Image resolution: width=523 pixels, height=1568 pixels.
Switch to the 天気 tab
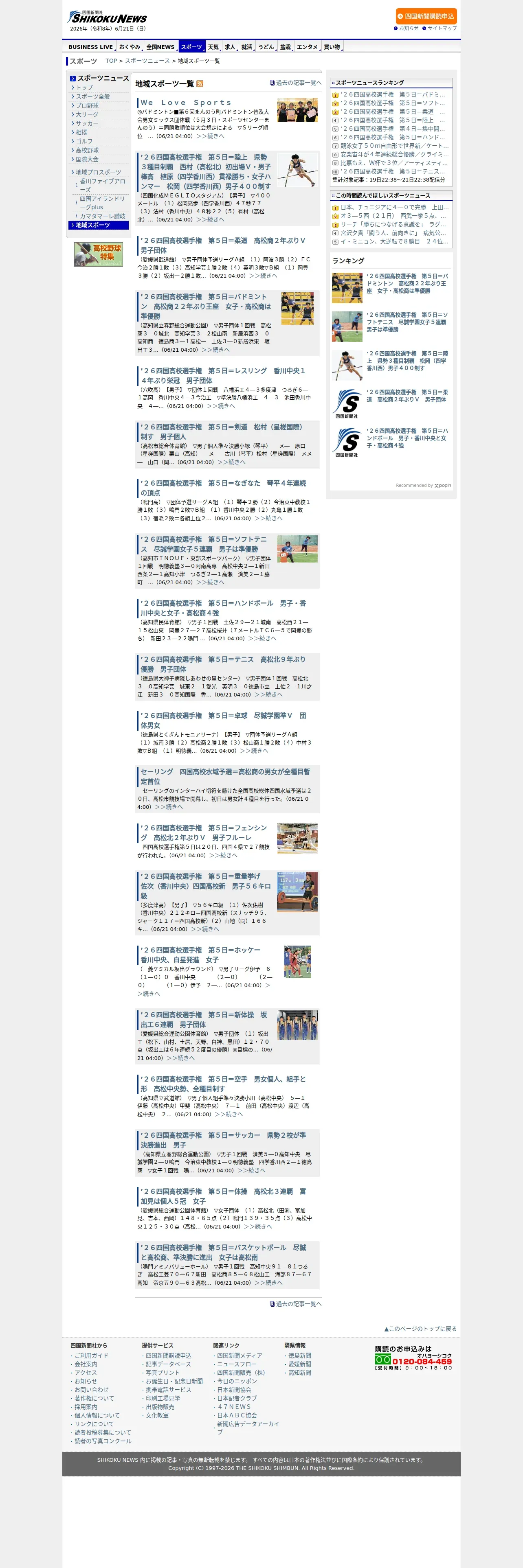pos(213,47)
